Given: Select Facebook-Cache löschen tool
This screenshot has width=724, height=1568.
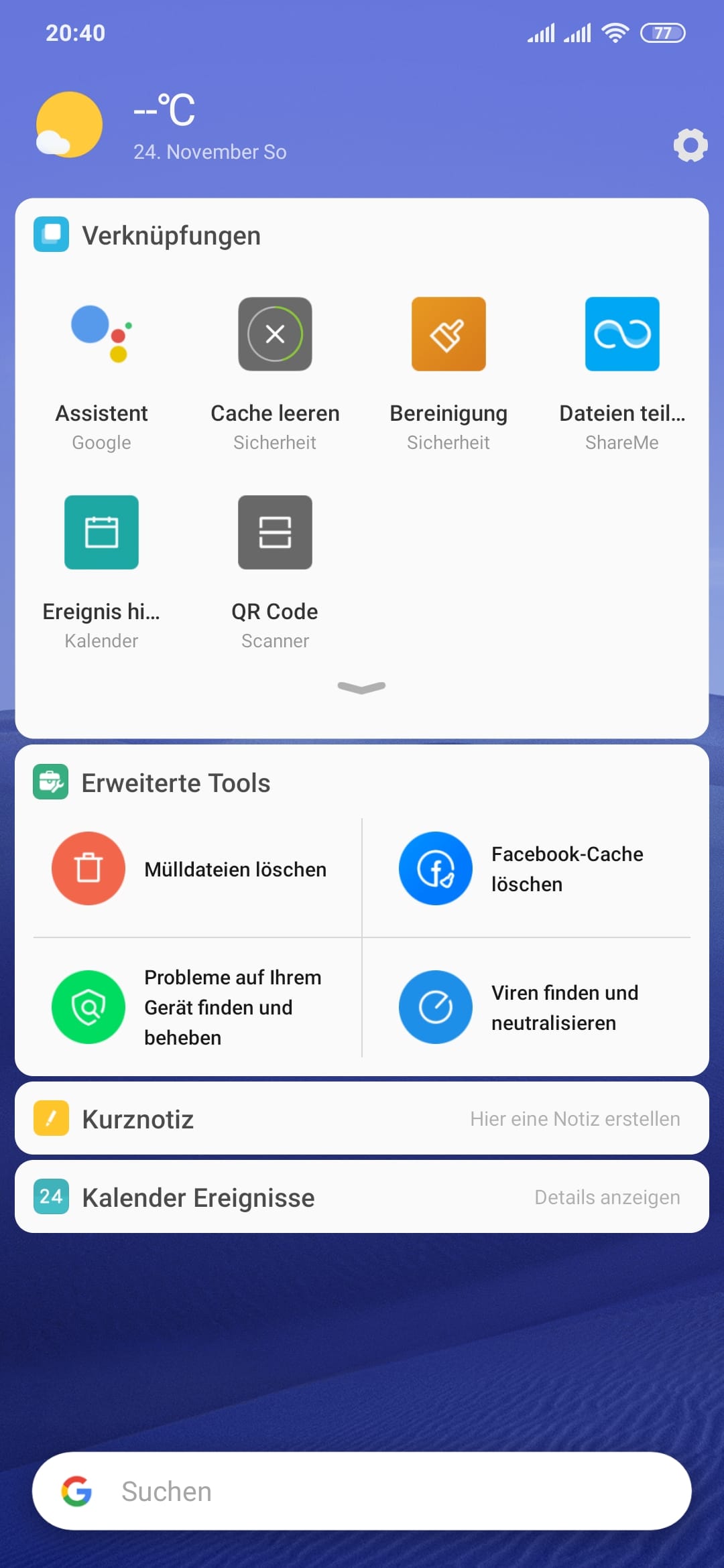Looking at the screenshot, I should pos(526,869).
